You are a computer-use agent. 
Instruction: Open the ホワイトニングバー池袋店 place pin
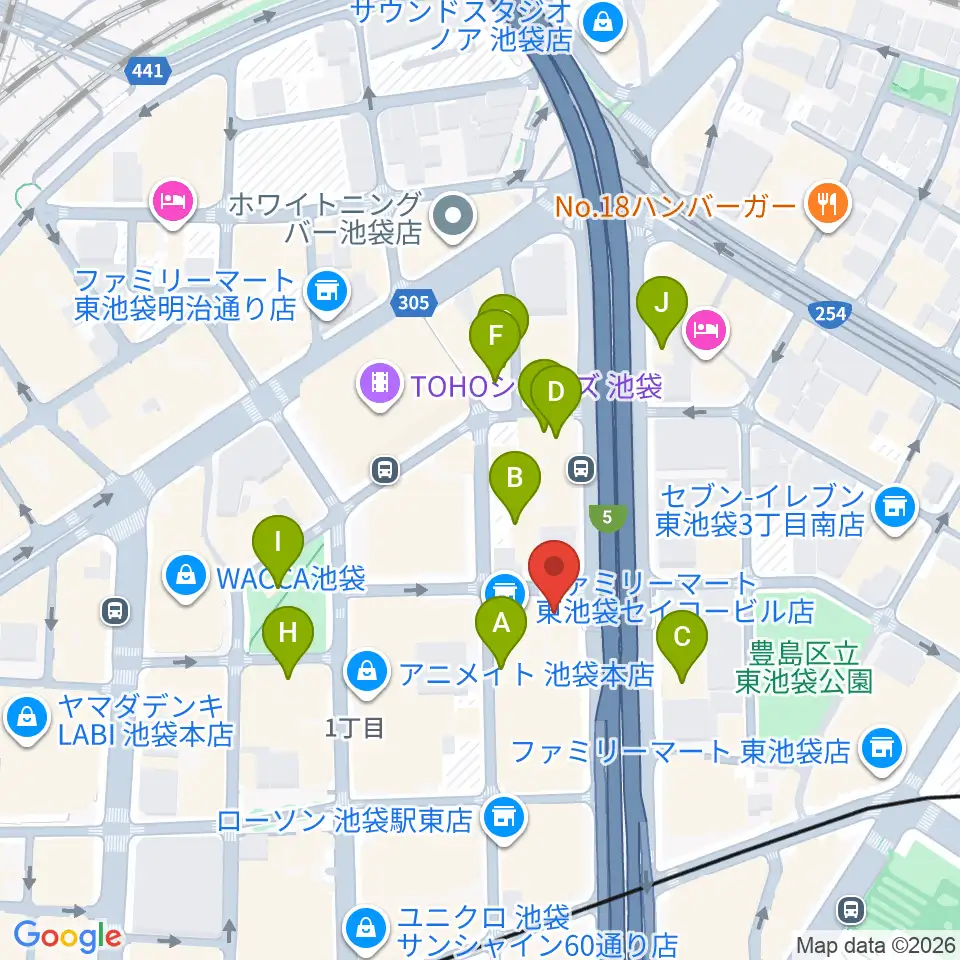pos(453,217)
